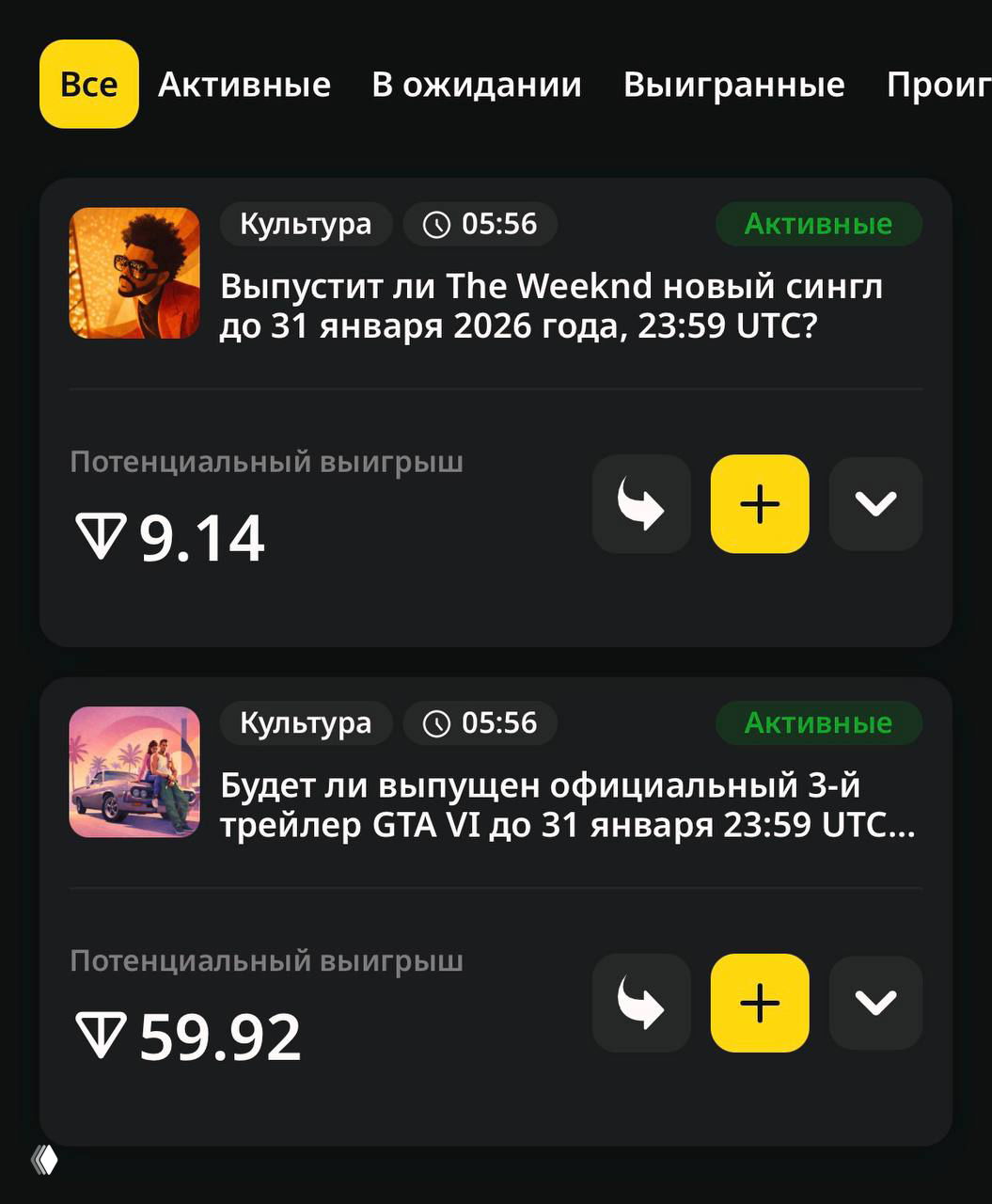
Task: Click the plus icon on The Weeknd card
Action: [x=759, y=504]
